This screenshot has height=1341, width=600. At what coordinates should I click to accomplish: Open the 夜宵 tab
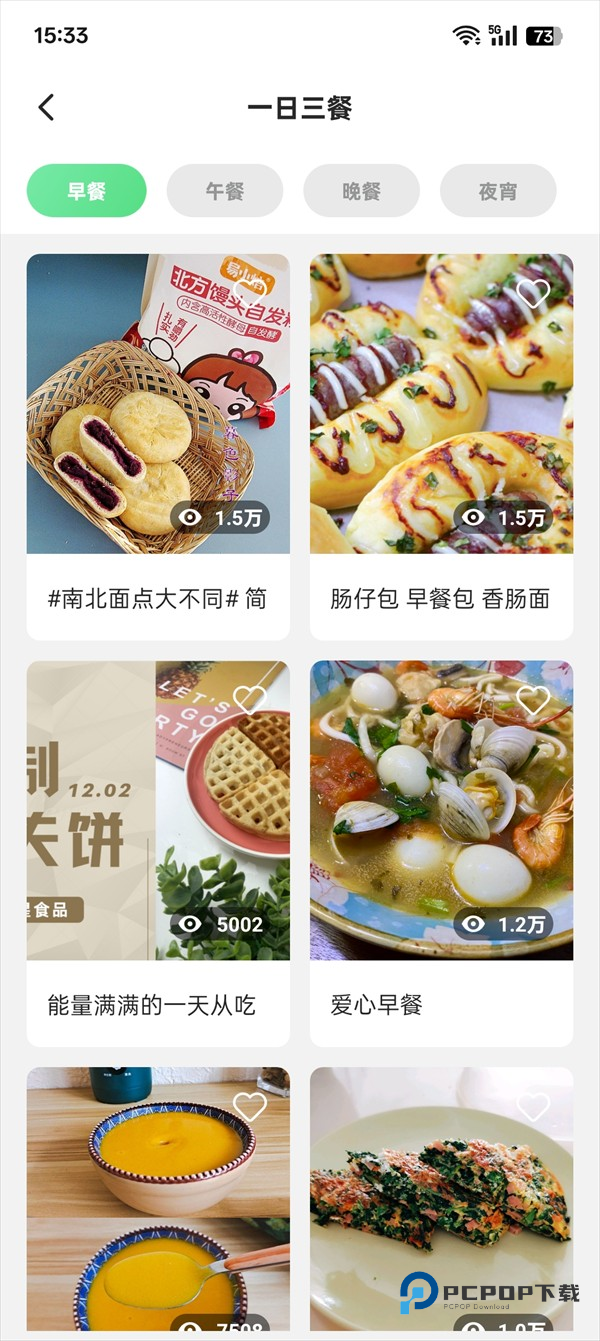pos(498,191)
